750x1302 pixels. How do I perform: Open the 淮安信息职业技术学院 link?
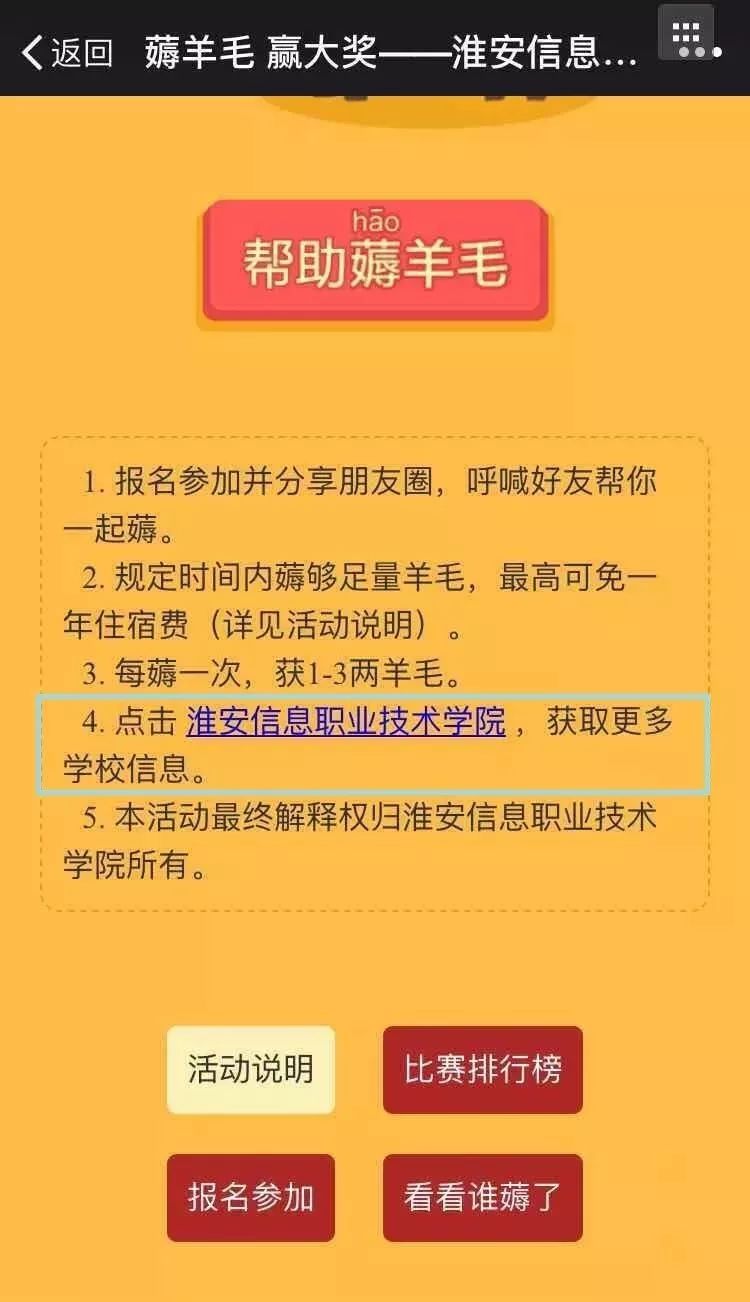click(x=346, y=721)
